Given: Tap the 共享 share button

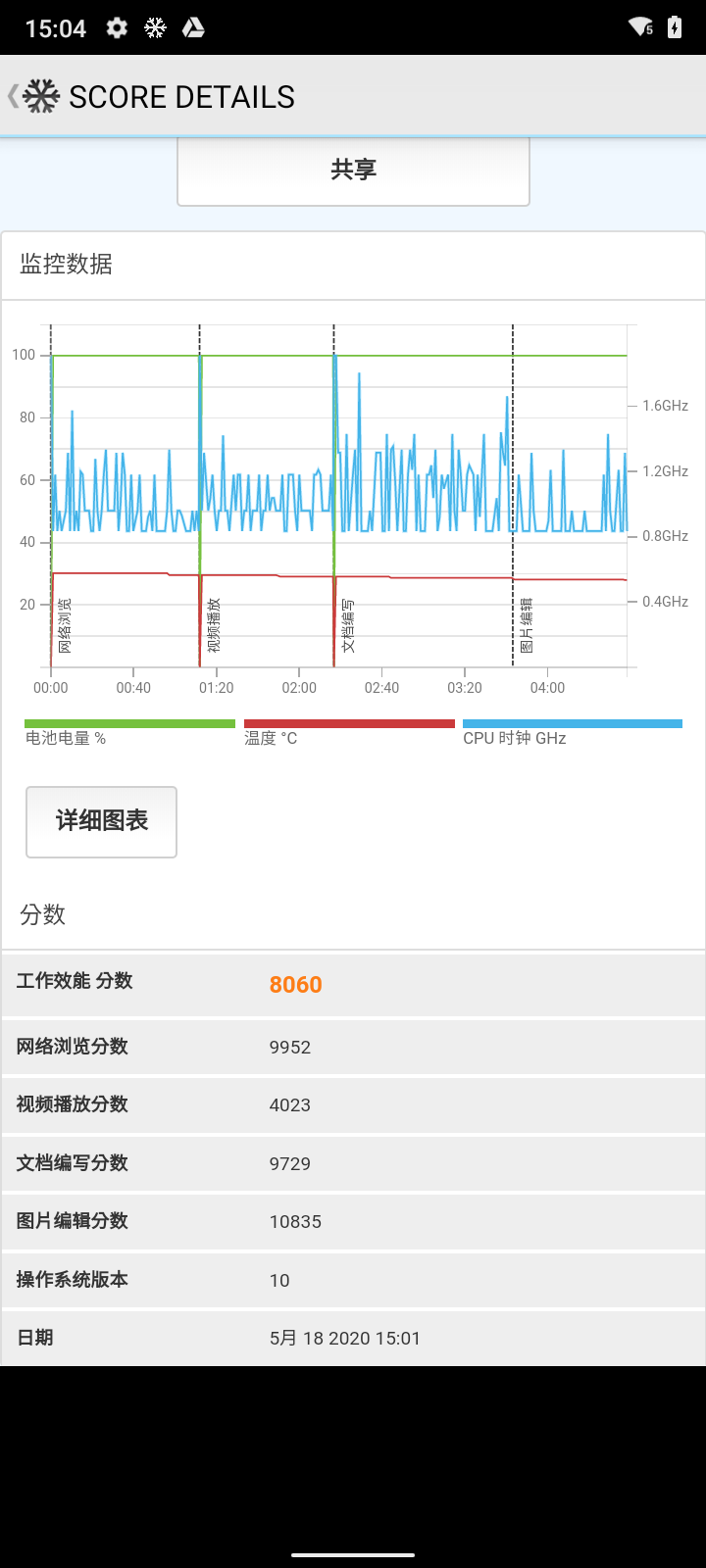Looking at the screenshot, I should point(353,171).
